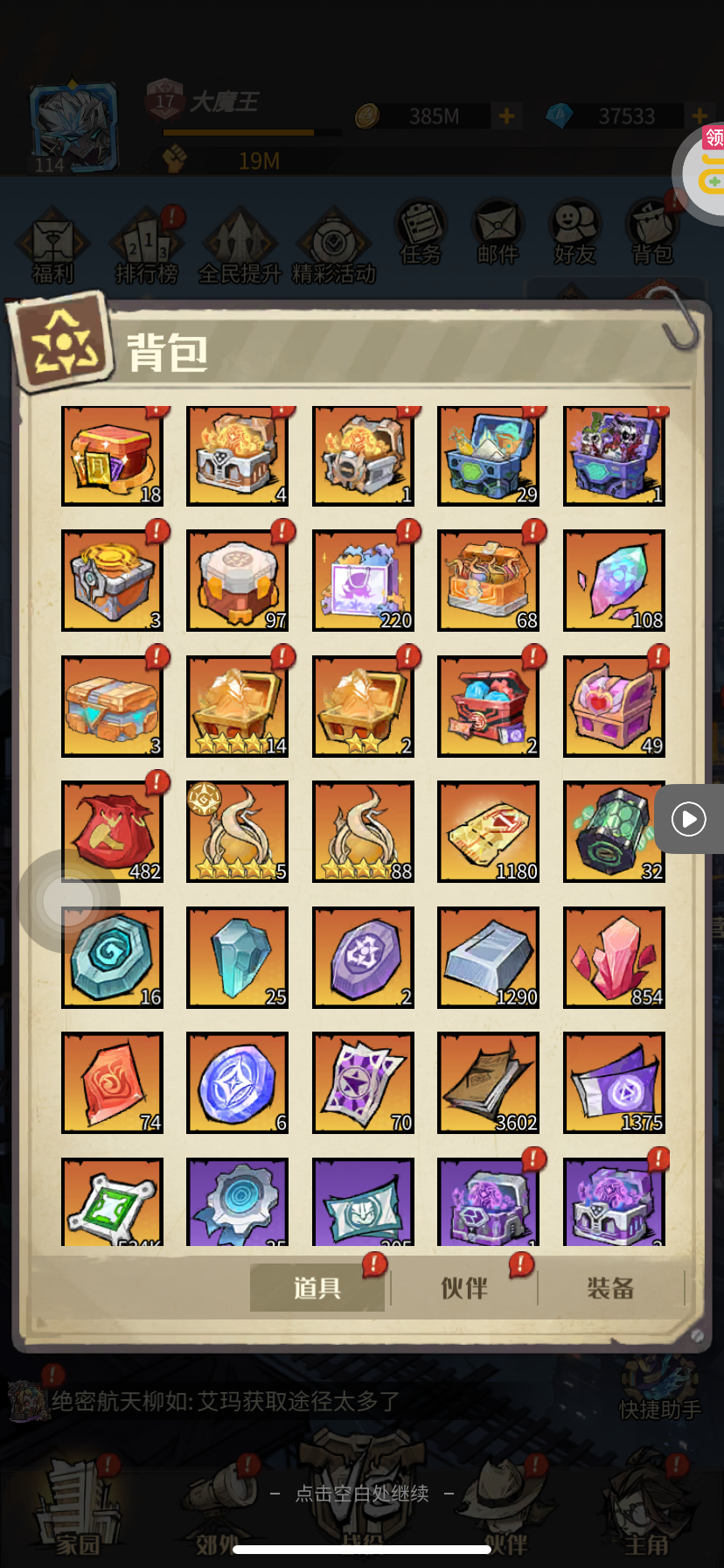Select the green canister item with count 32
The width and height of the screenshot is (724, 1568).
(x=615, y=832)
